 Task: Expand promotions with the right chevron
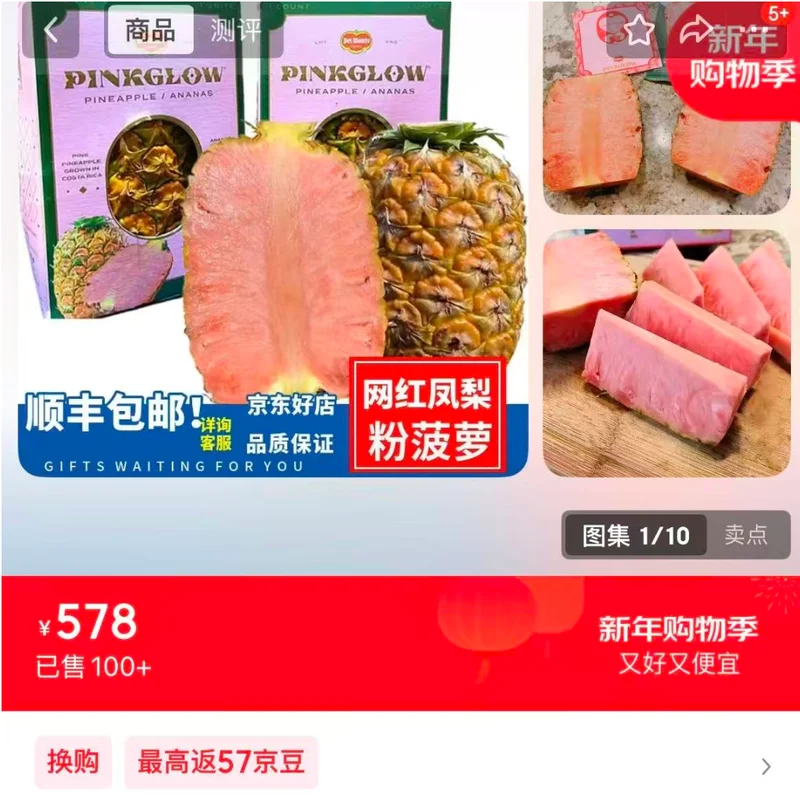pos(766,767)
